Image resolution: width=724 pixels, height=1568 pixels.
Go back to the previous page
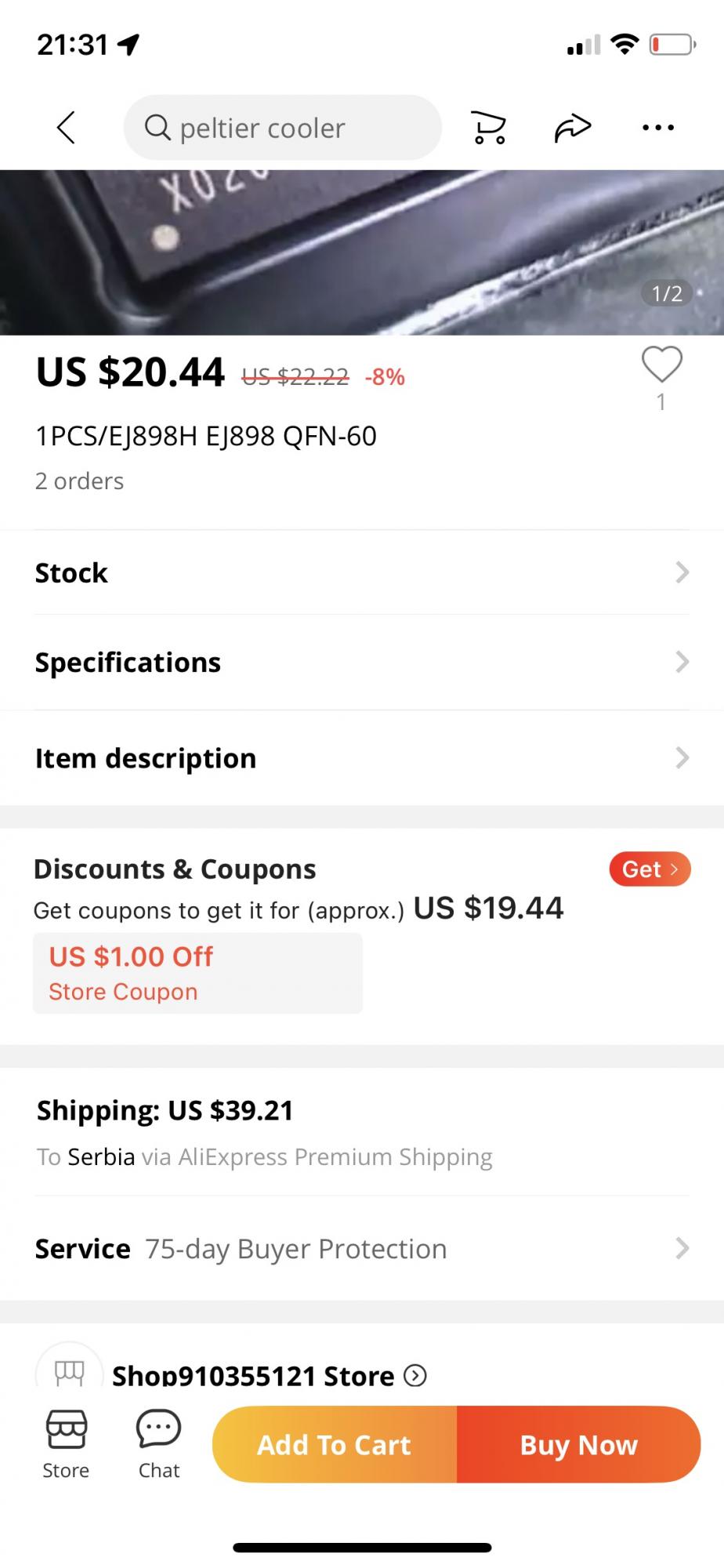(x=67, y=127)
